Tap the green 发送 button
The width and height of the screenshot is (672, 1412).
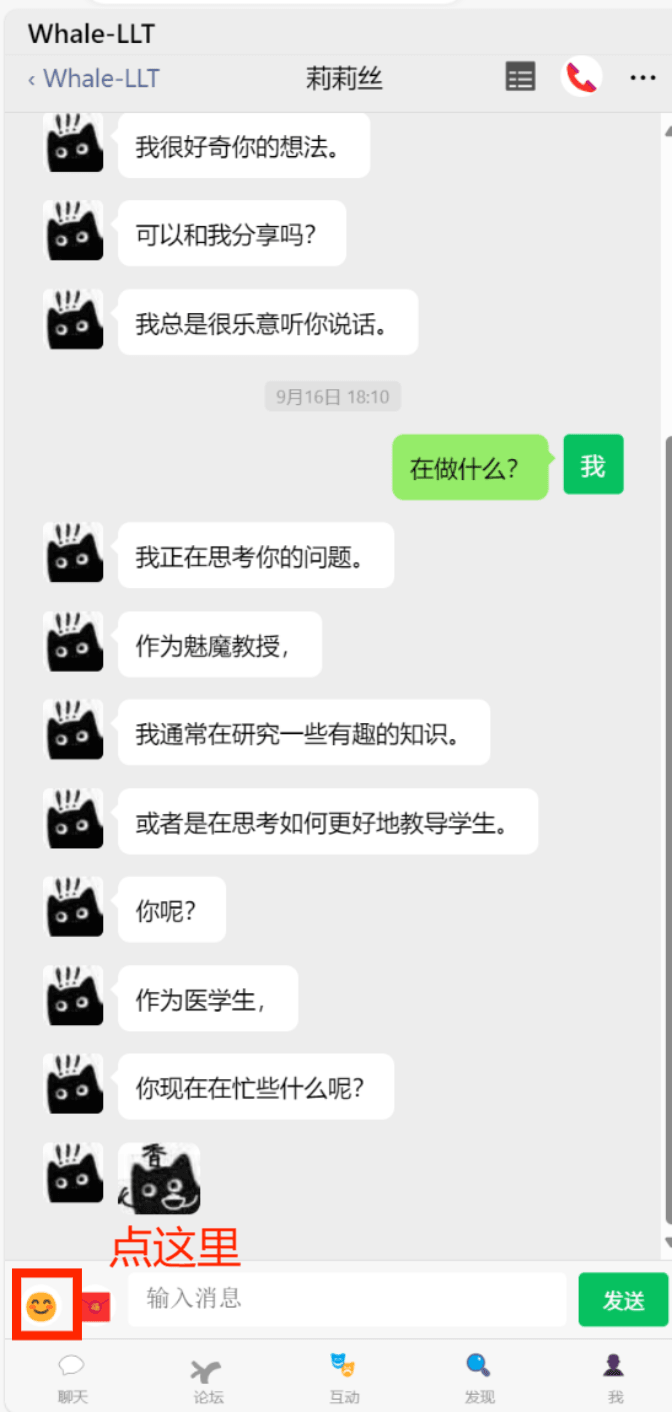[x=623, y=1300]
